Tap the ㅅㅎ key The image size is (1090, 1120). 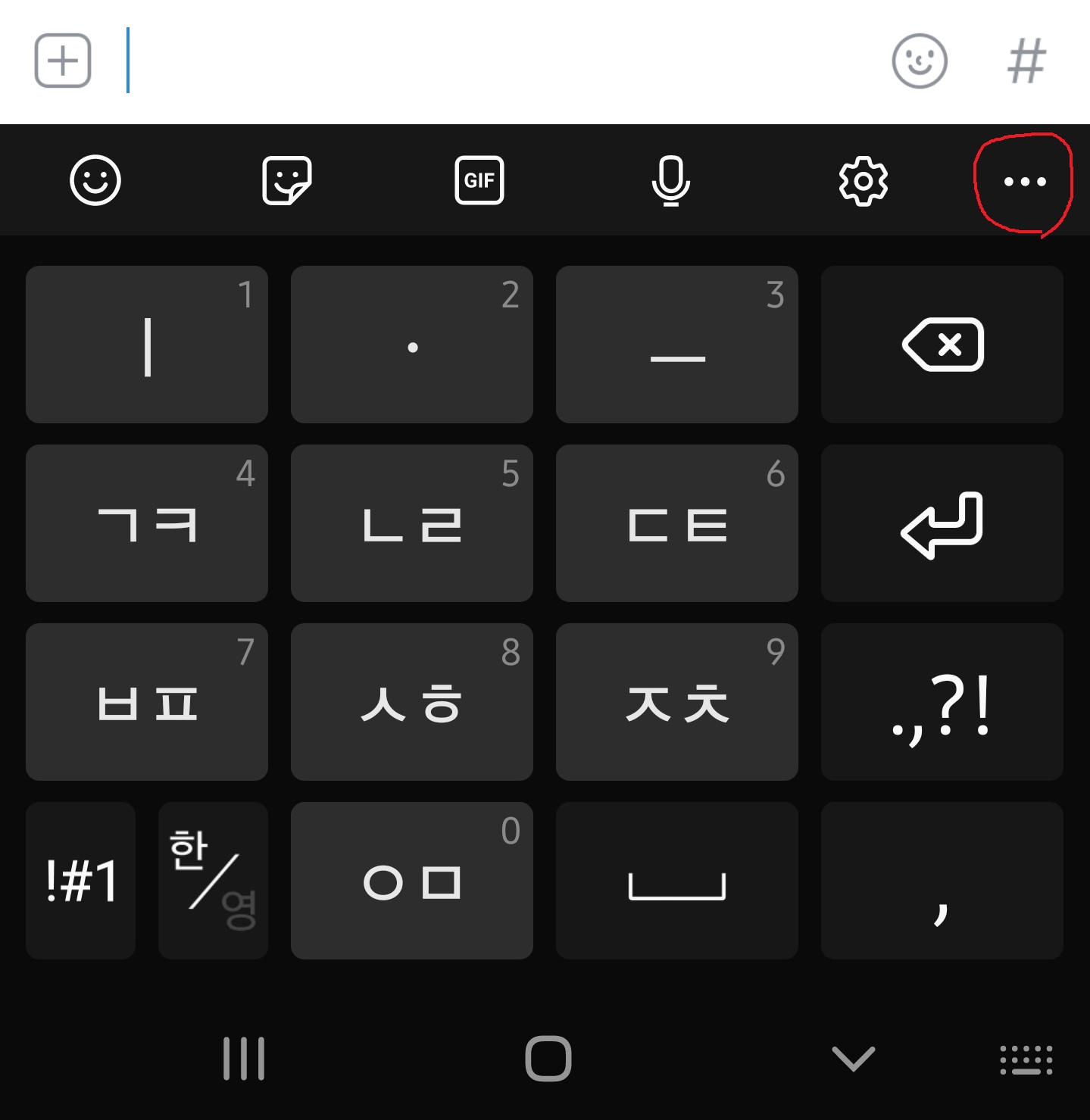[x=412, y=702]
